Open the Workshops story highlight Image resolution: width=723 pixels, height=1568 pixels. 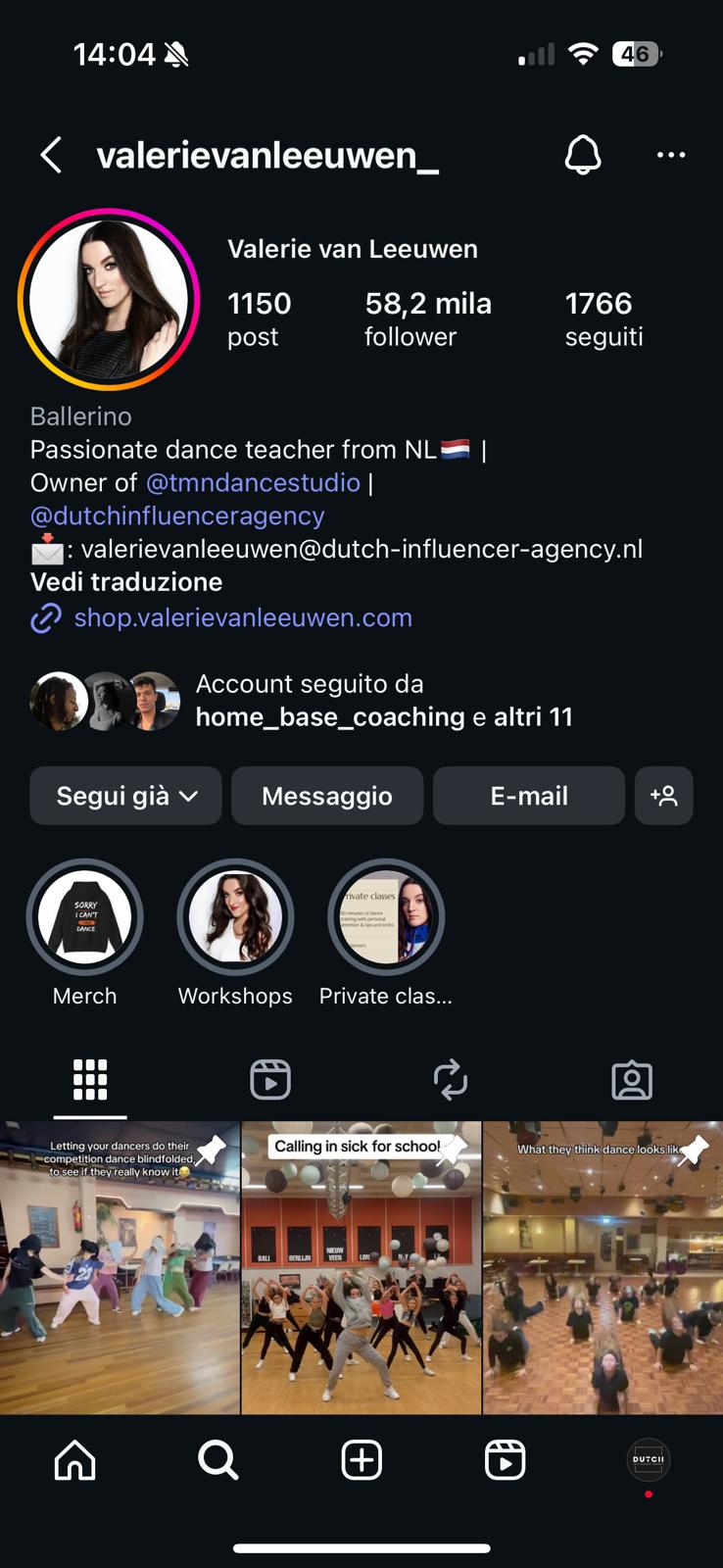(x=235, y=918)
